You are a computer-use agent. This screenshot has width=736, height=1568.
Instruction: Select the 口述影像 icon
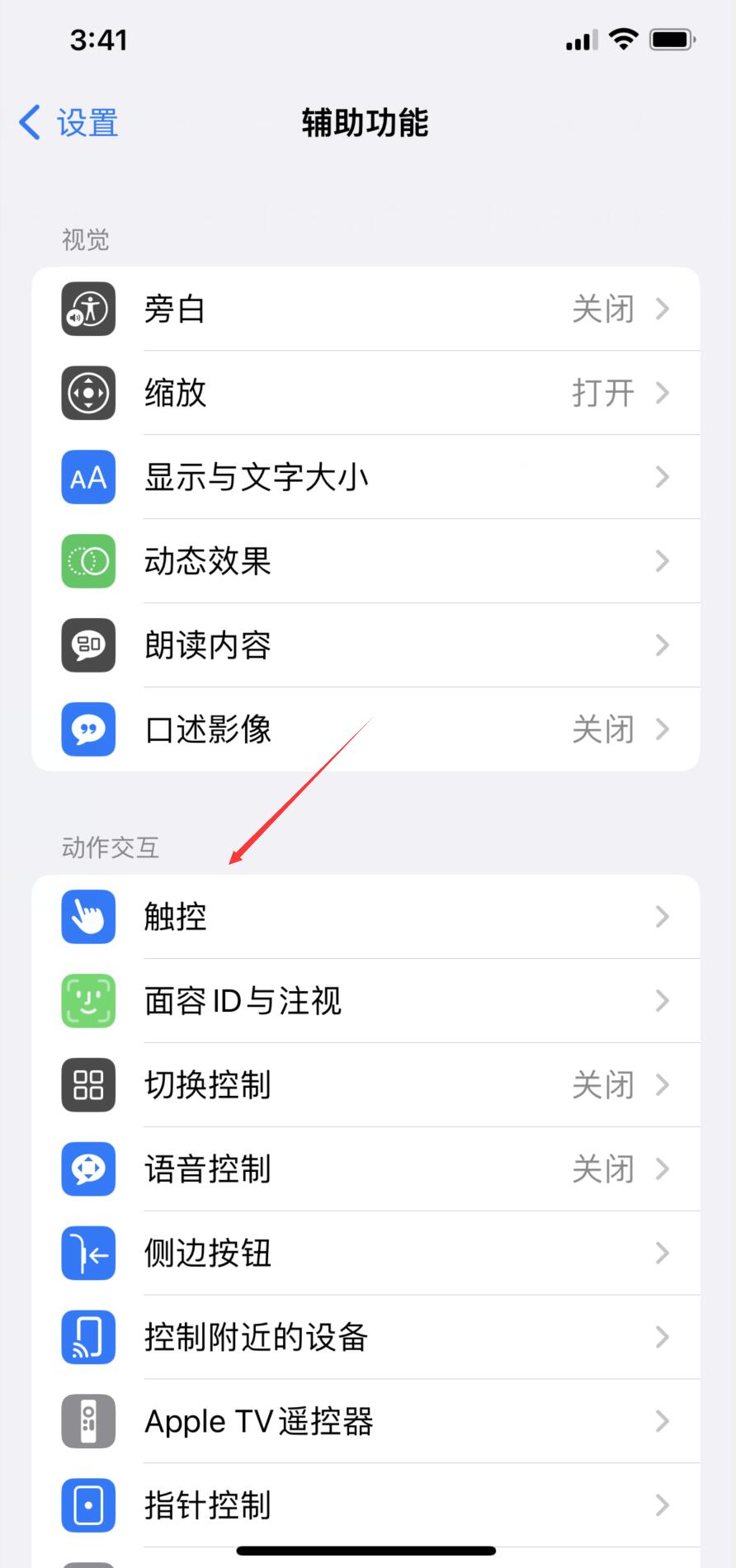click(87, 730)
